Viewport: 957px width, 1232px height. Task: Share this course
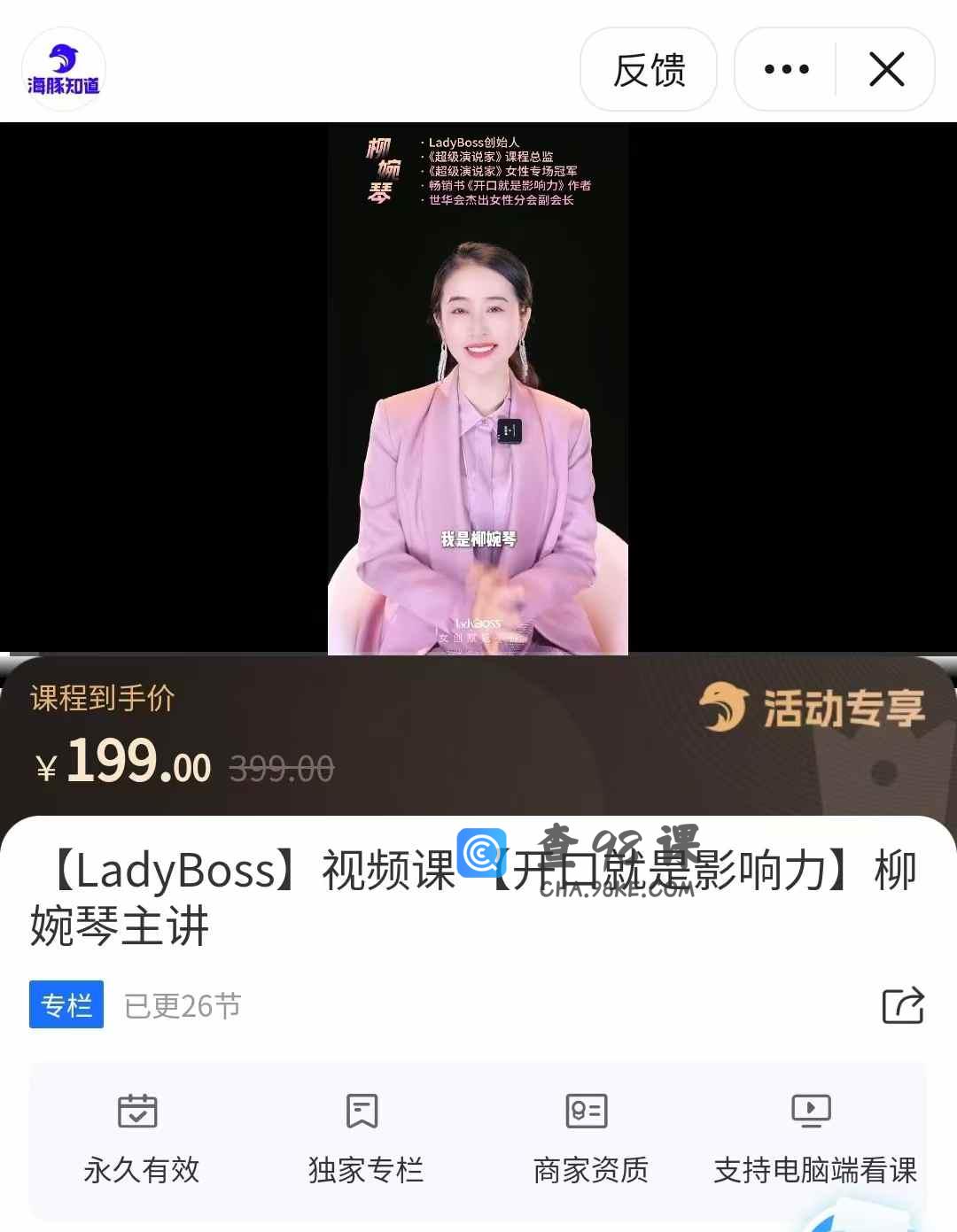902,1005
